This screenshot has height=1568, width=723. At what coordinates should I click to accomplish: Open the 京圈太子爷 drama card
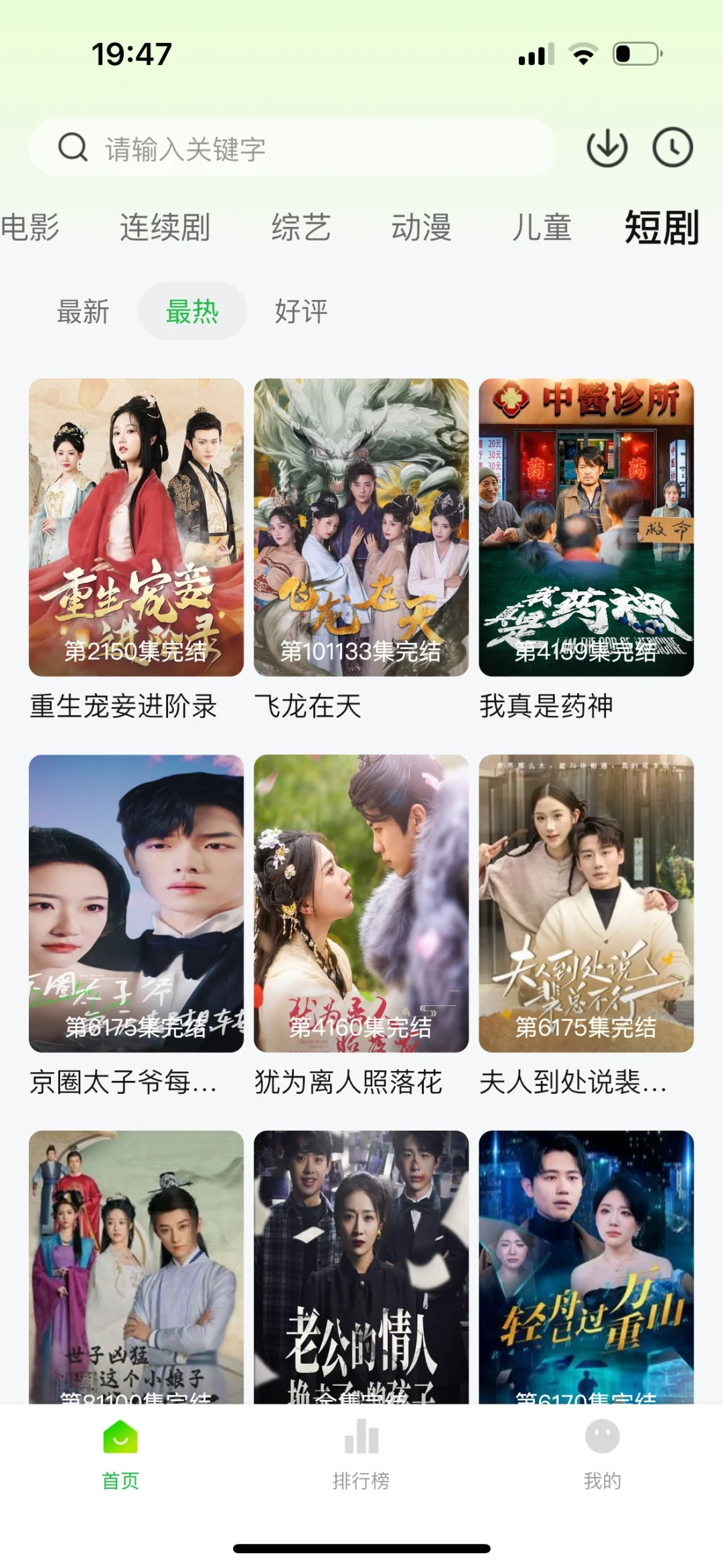click(136, 903)
